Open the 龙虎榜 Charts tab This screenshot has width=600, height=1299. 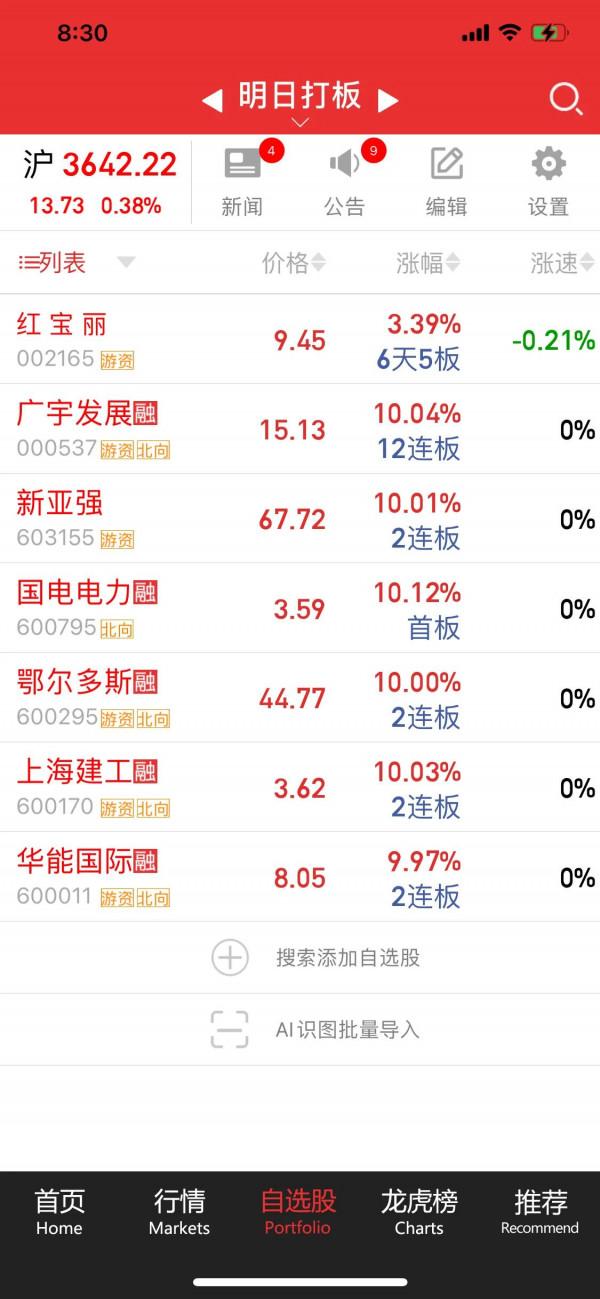click(x=419, y=1212)
